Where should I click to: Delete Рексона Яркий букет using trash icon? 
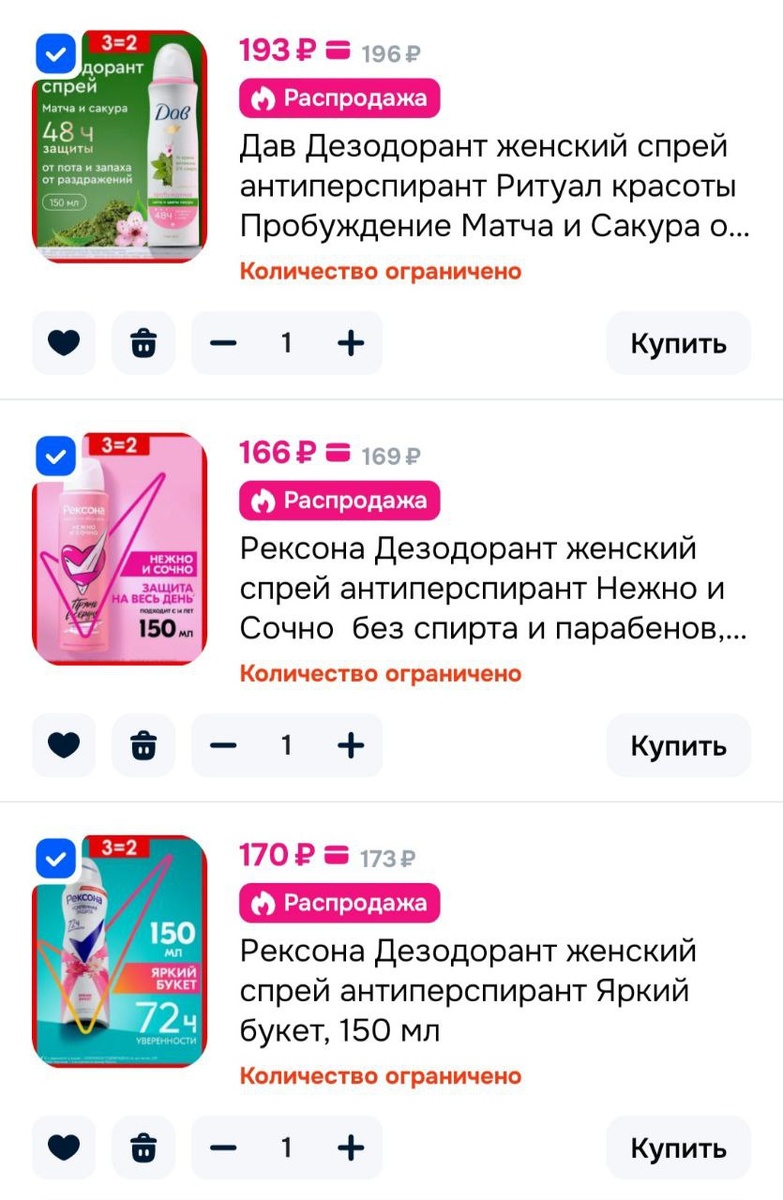(x=143, y=1147)
